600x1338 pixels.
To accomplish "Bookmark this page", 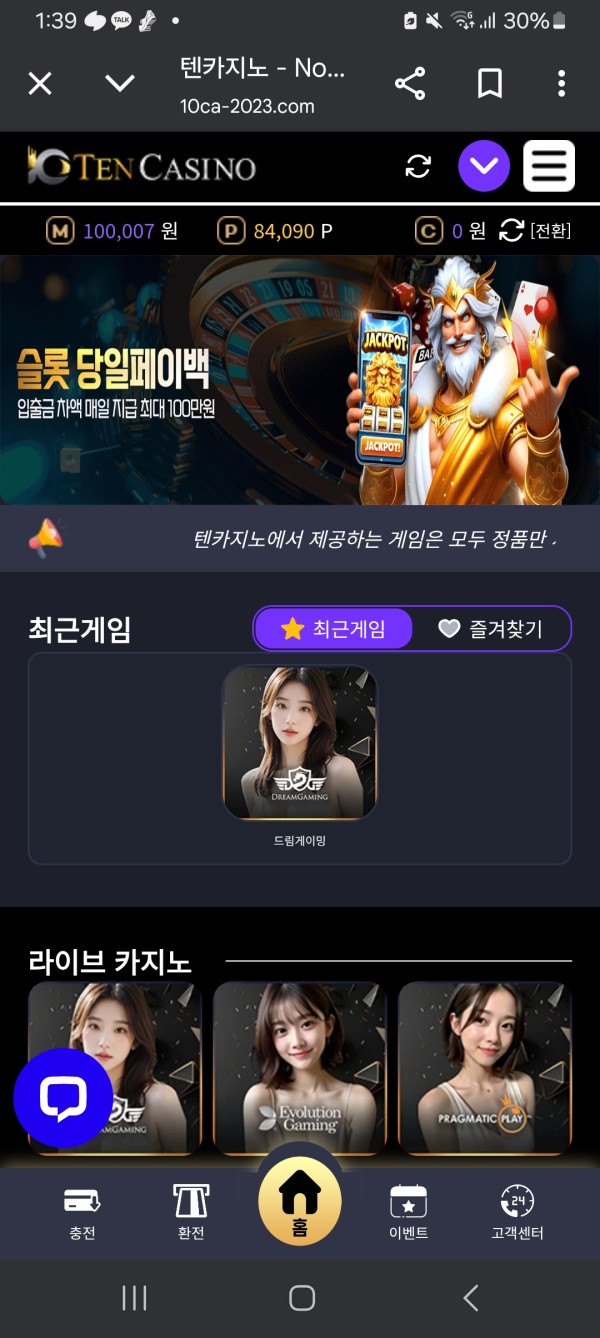I will (x=490, y=84).
